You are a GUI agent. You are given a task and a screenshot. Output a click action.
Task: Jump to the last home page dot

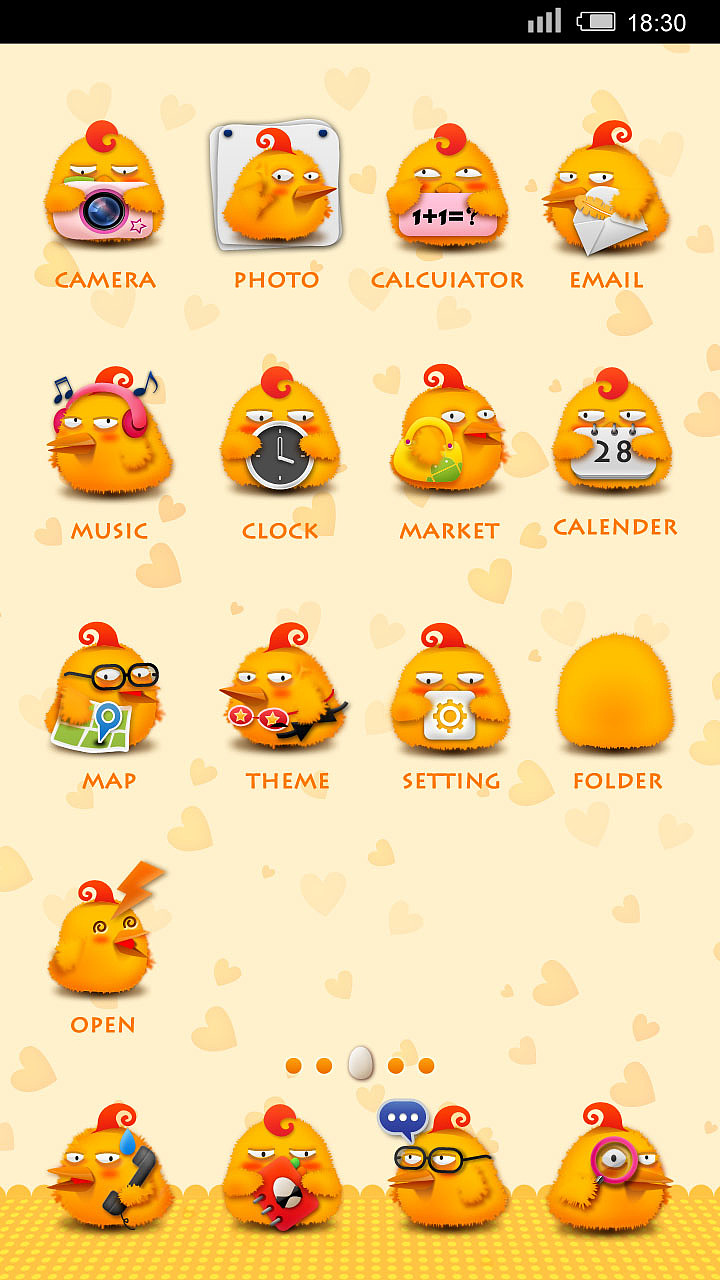pos(427,1066)
